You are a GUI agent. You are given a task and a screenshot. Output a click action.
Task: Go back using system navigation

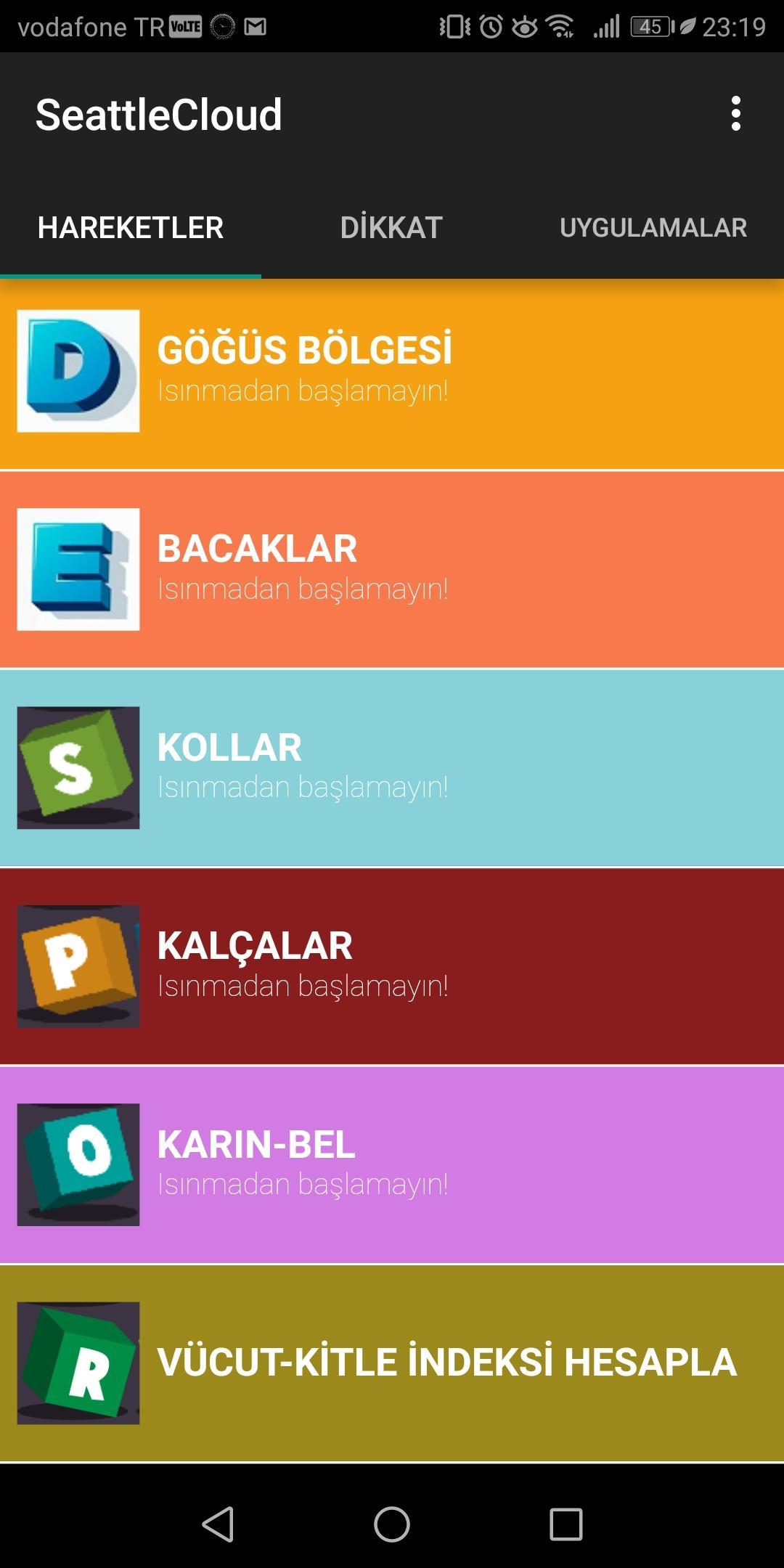pos(218,1523)
